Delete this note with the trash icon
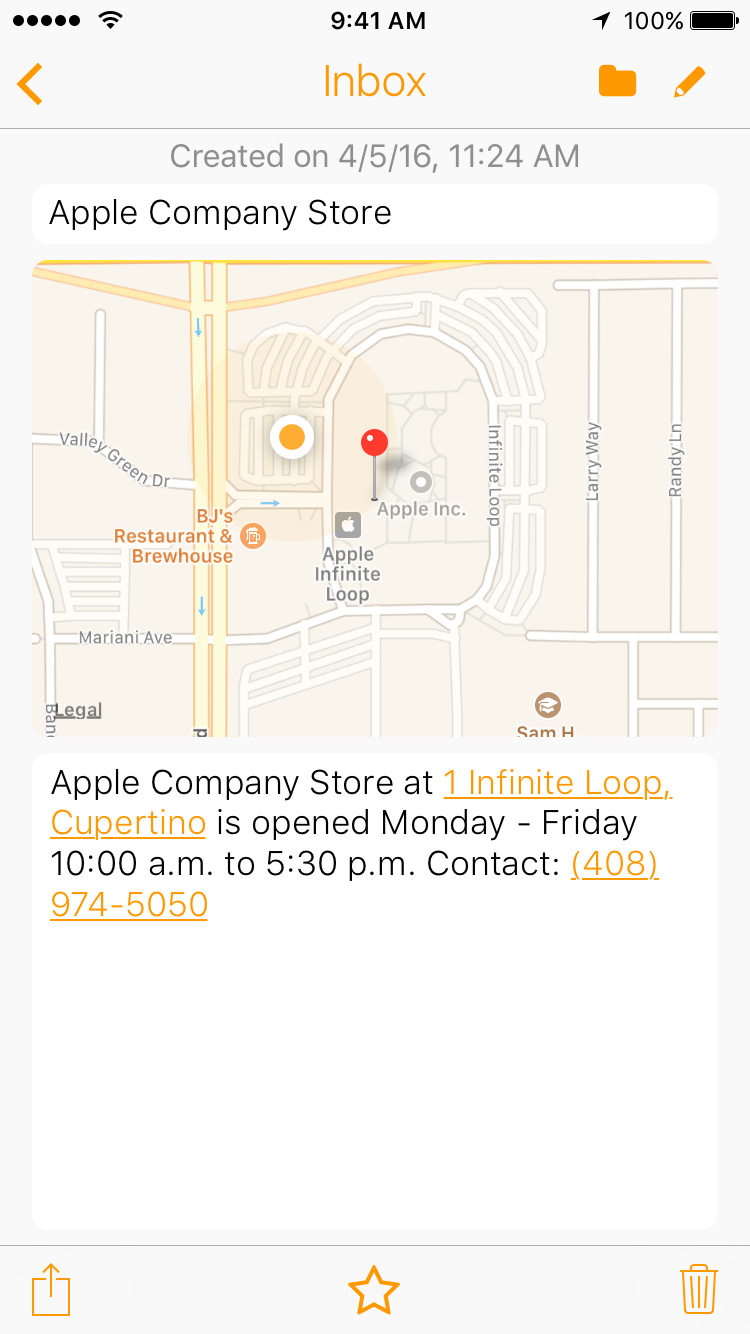The height and width of the screenshot is (1334, 750). pyautogui.click(x=698, y=1290)
